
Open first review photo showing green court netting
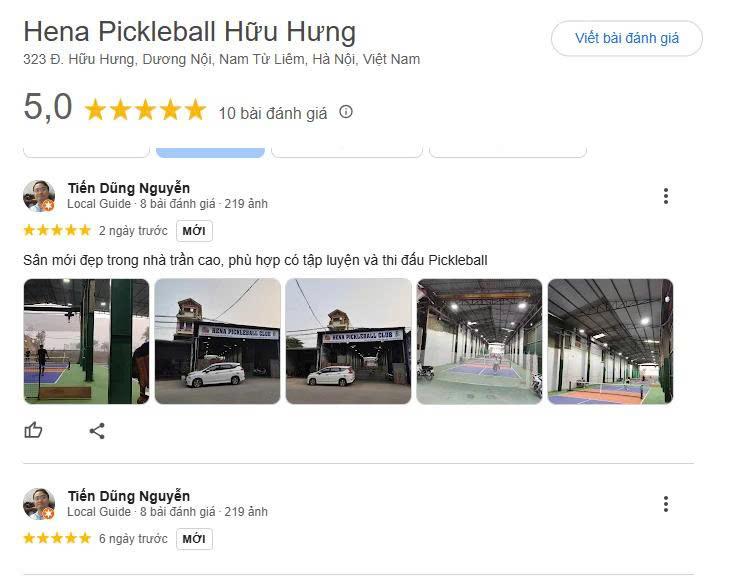[86, 341]
